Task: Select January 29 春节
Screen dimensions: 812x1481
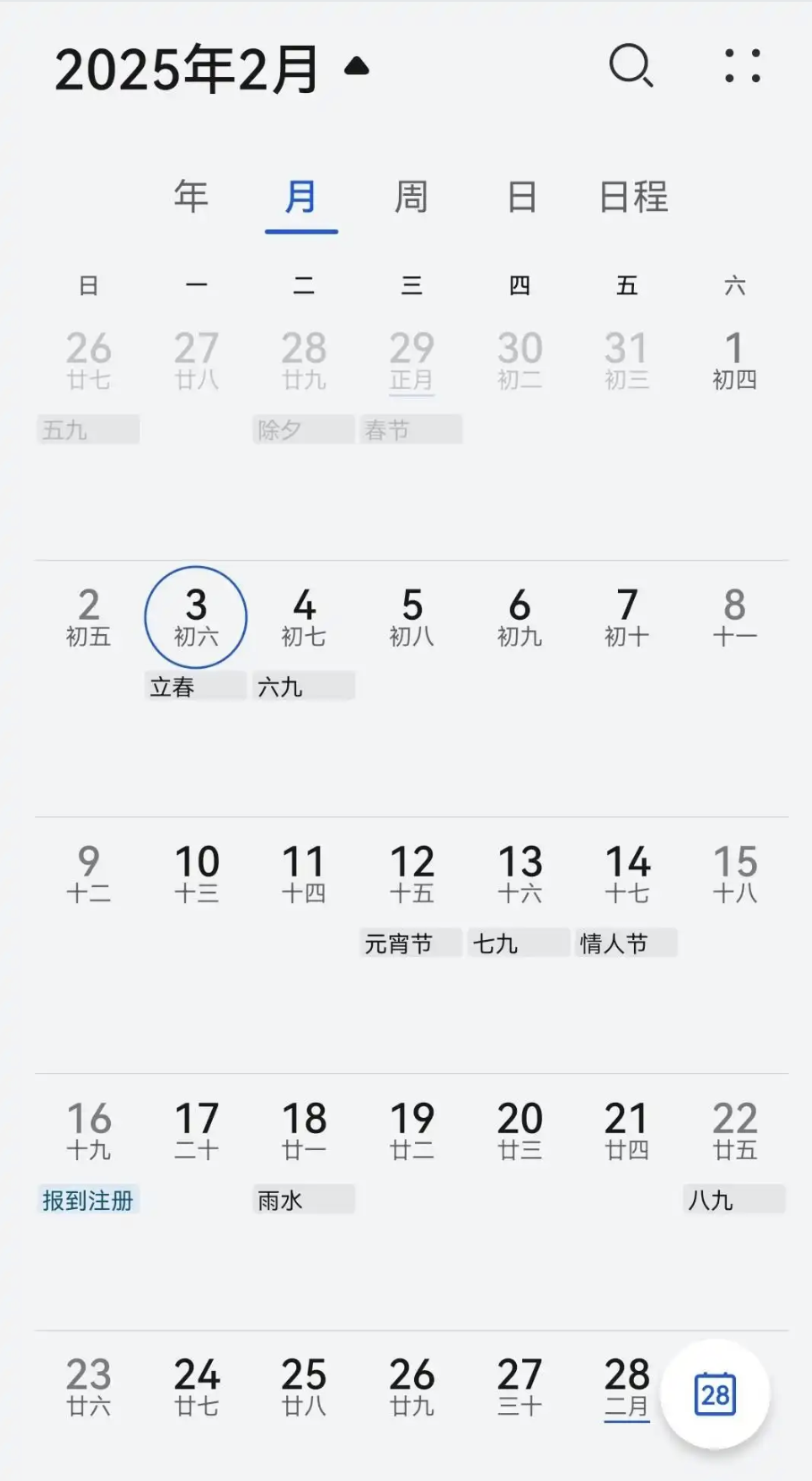Action: point(411,360)
